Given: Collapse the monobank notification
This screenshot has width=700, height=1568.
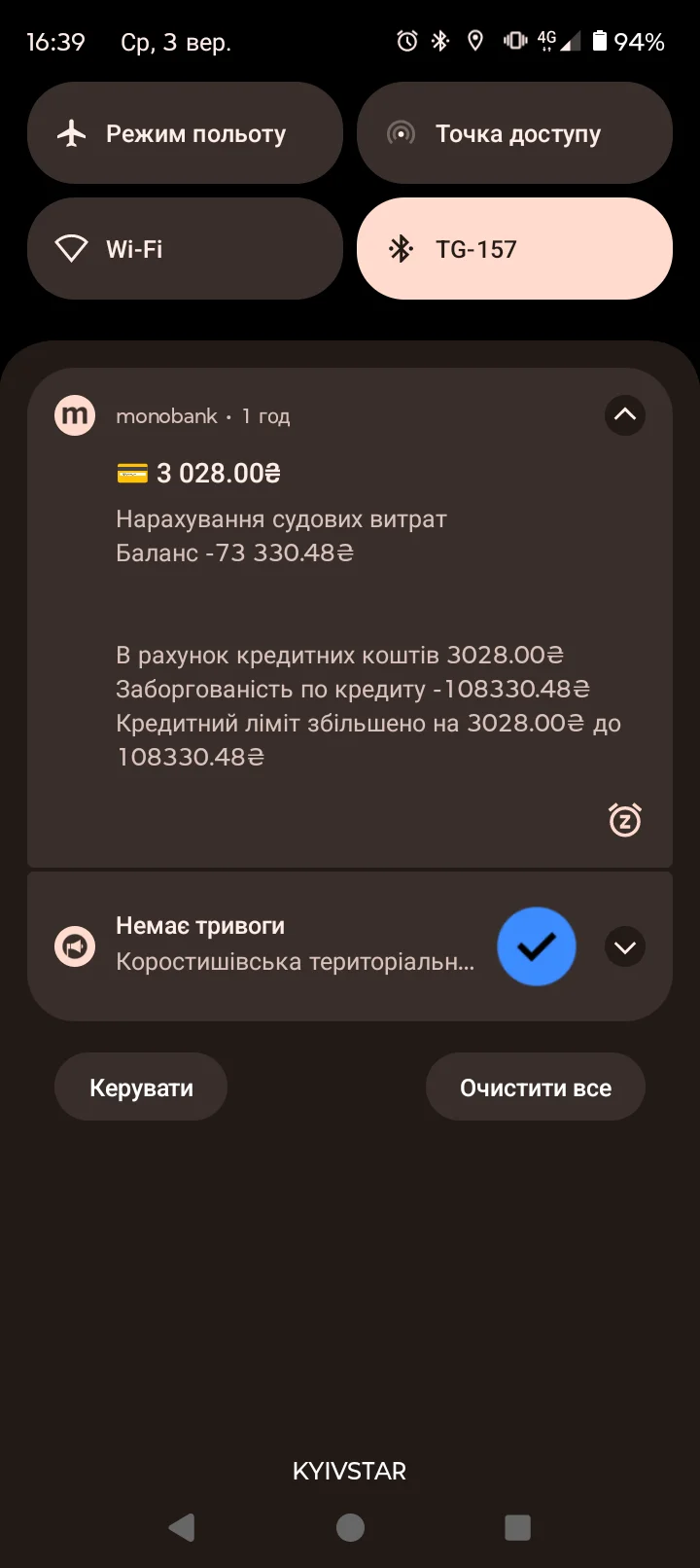Looking at the screenshot, I should [624, 415].
